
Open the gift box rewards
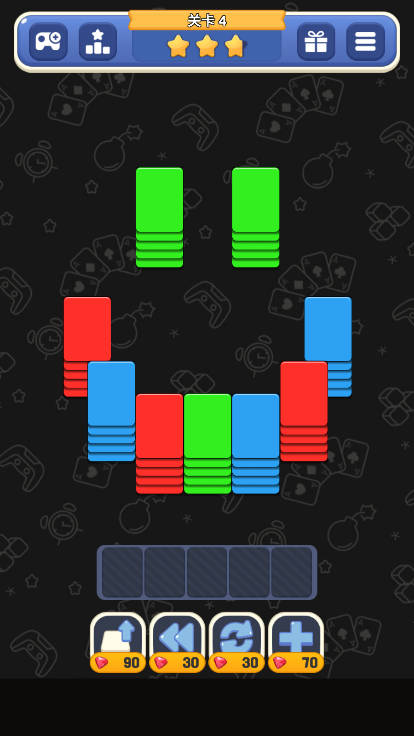pos(316,41)
